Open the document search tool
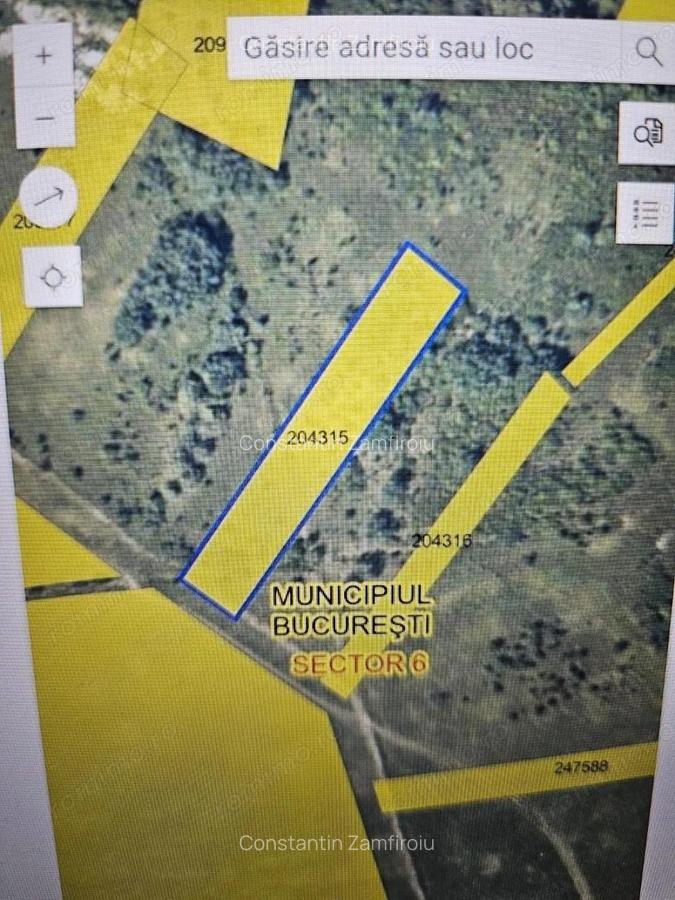 [647, 132]
